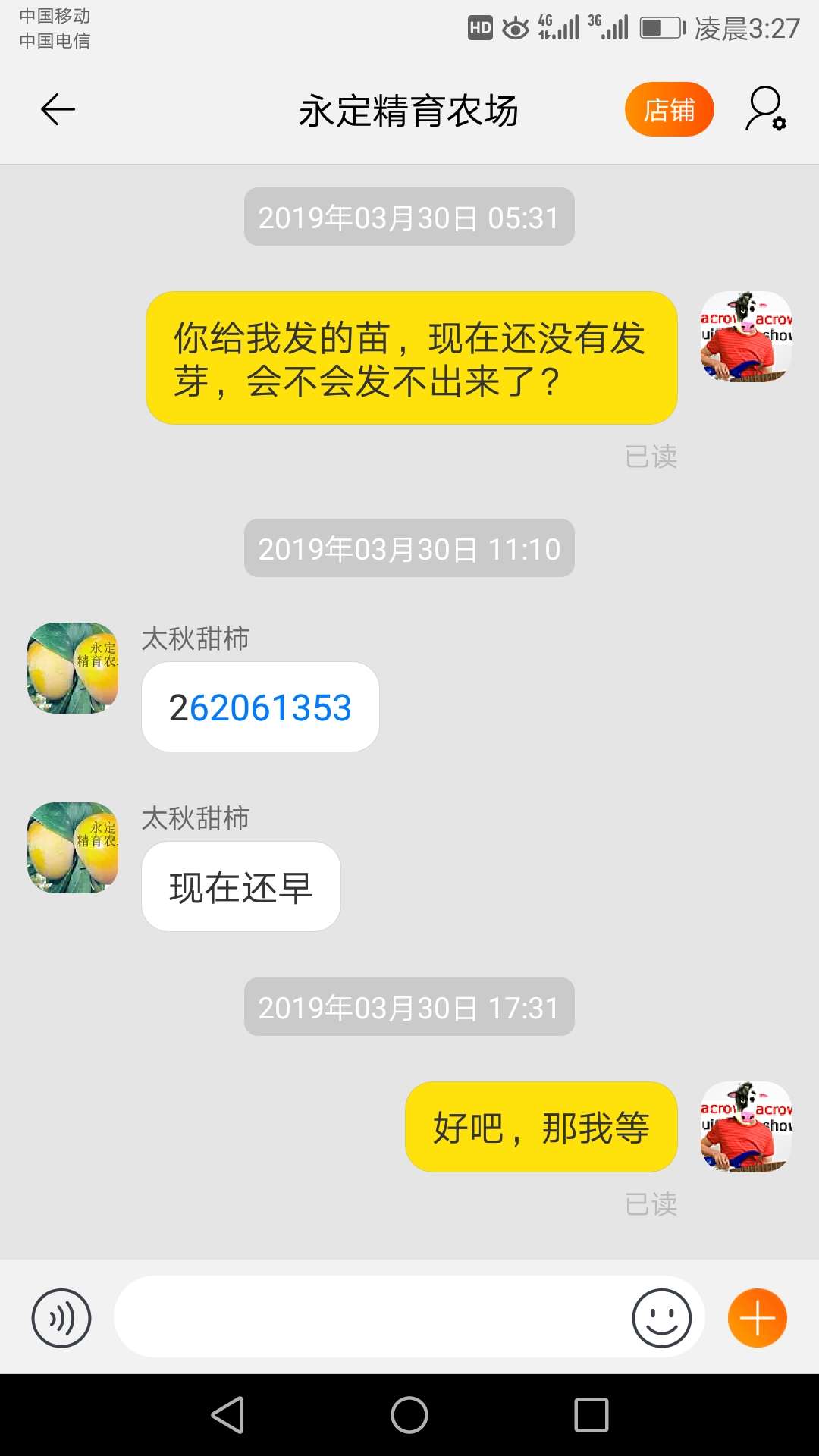Go back from the chat screen
The height and width of the screenshot is (1456, 819).
tap(58, 110)
